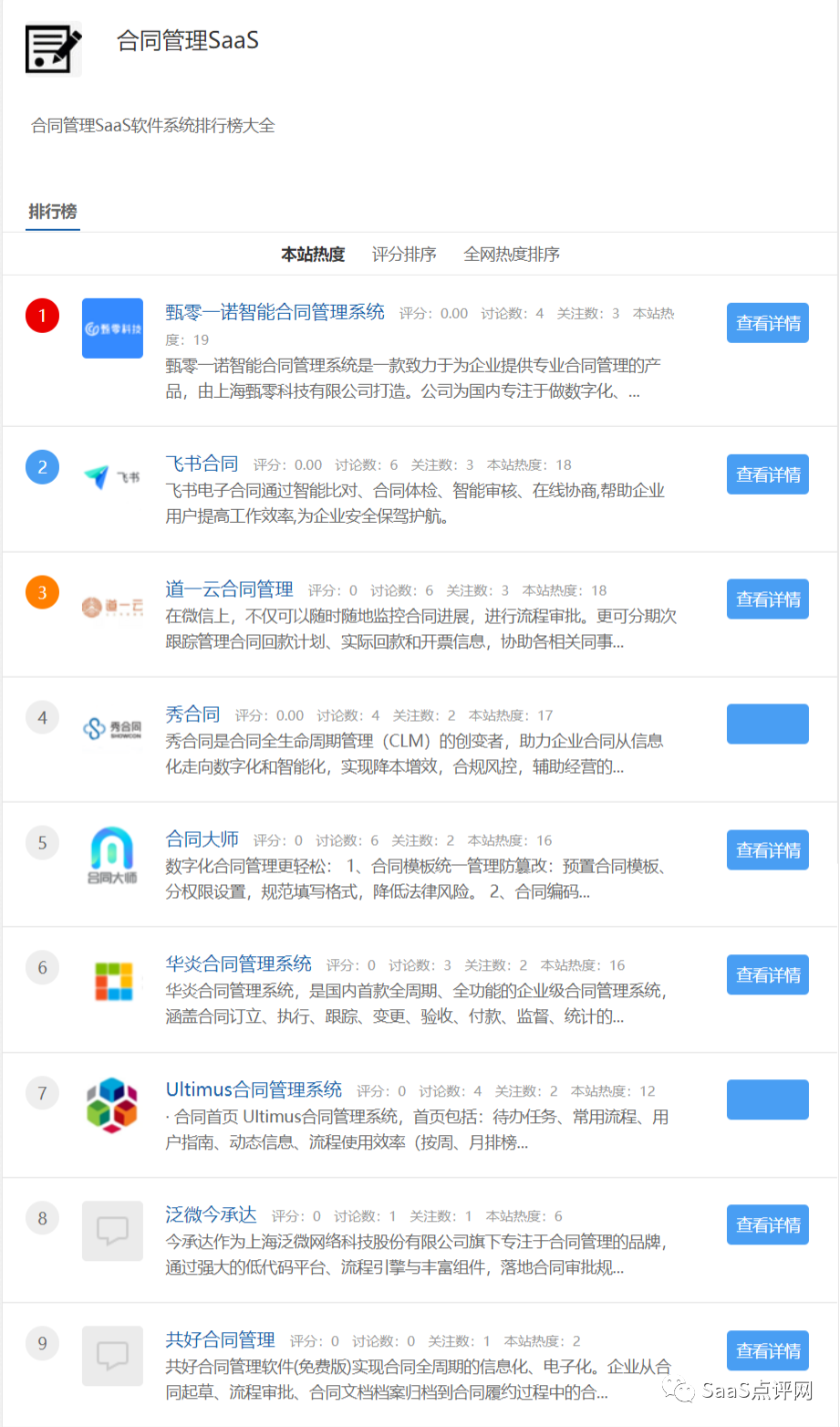View details for 泛微今承达
The width and height of the screenshot is (840, 1427).
point(768,1225)
